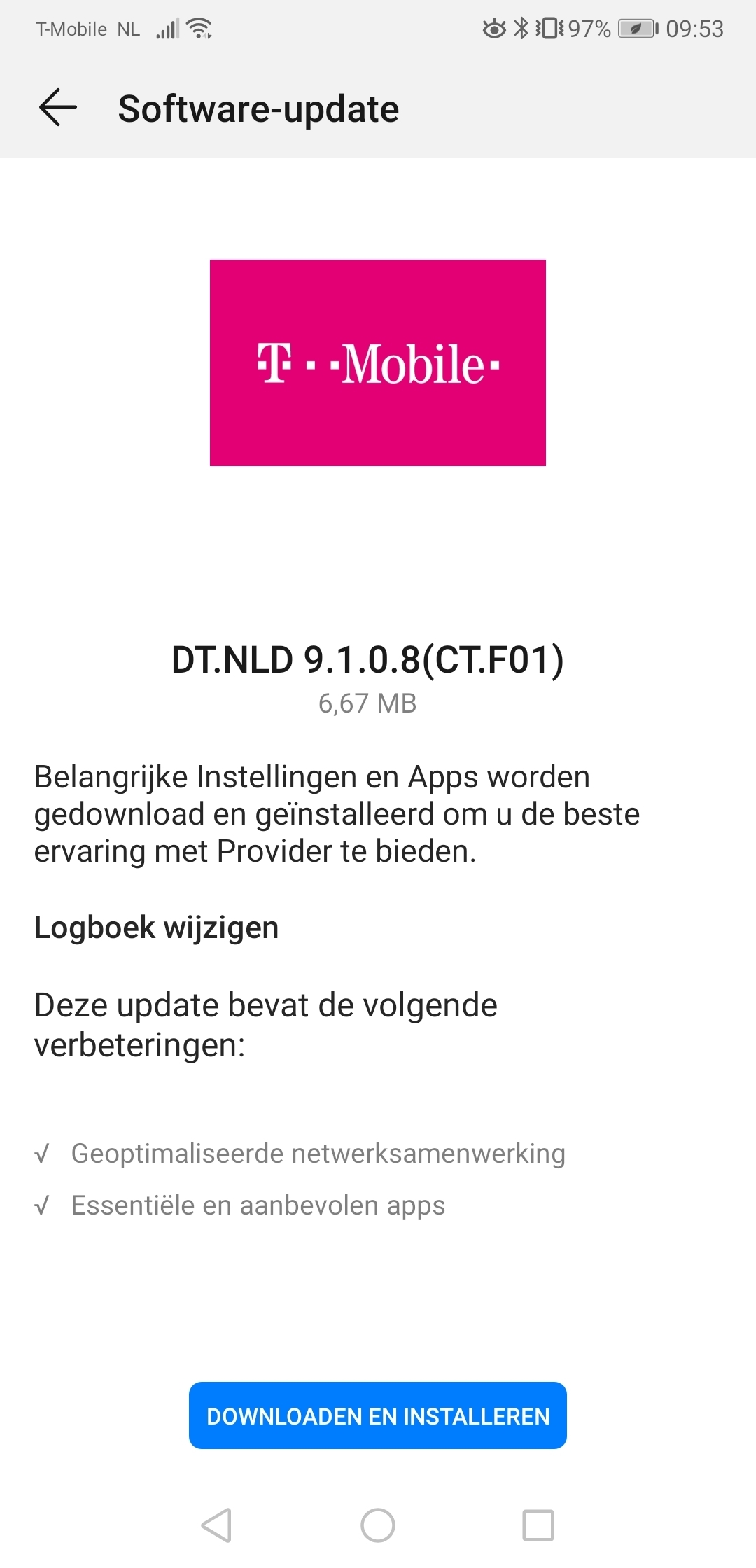The width and height of the screenshot is (756, 1568).
Task: Go to the home screen
Action: click(x=377, y=1525)
